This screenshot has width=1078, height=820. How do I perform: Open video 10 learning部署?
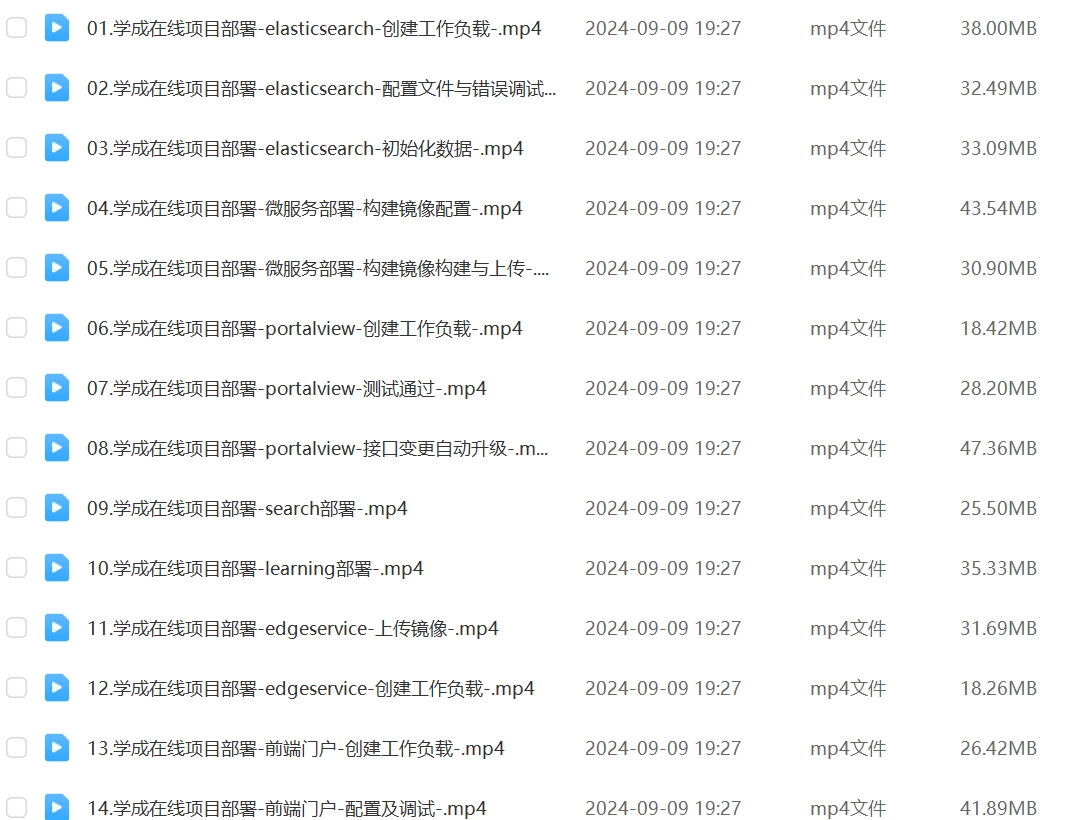pos(255,568)
